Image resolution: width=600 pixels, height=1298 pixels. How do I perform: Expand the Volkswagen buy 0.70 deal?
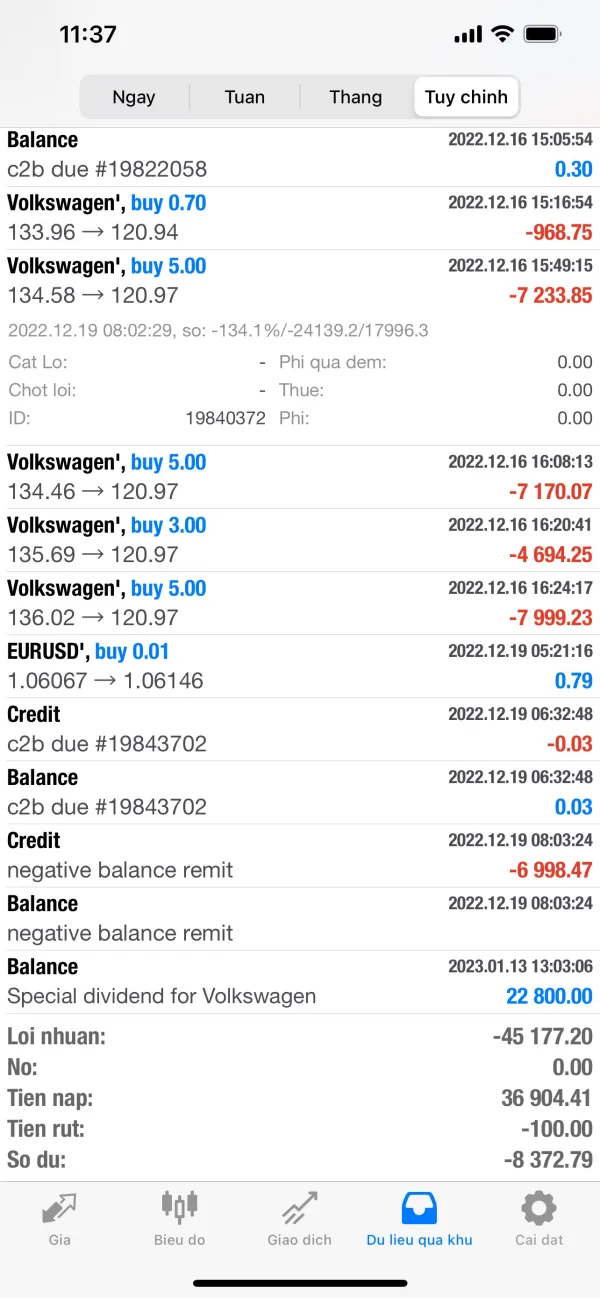pyautogui.click(x=300, y=218)
